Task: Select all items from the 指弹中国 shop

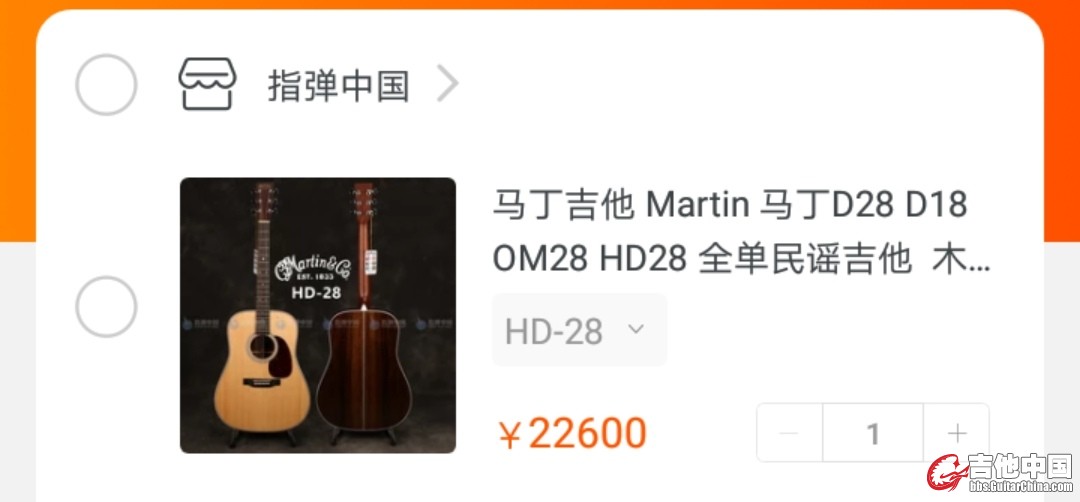Action: (x=106, y=86)
